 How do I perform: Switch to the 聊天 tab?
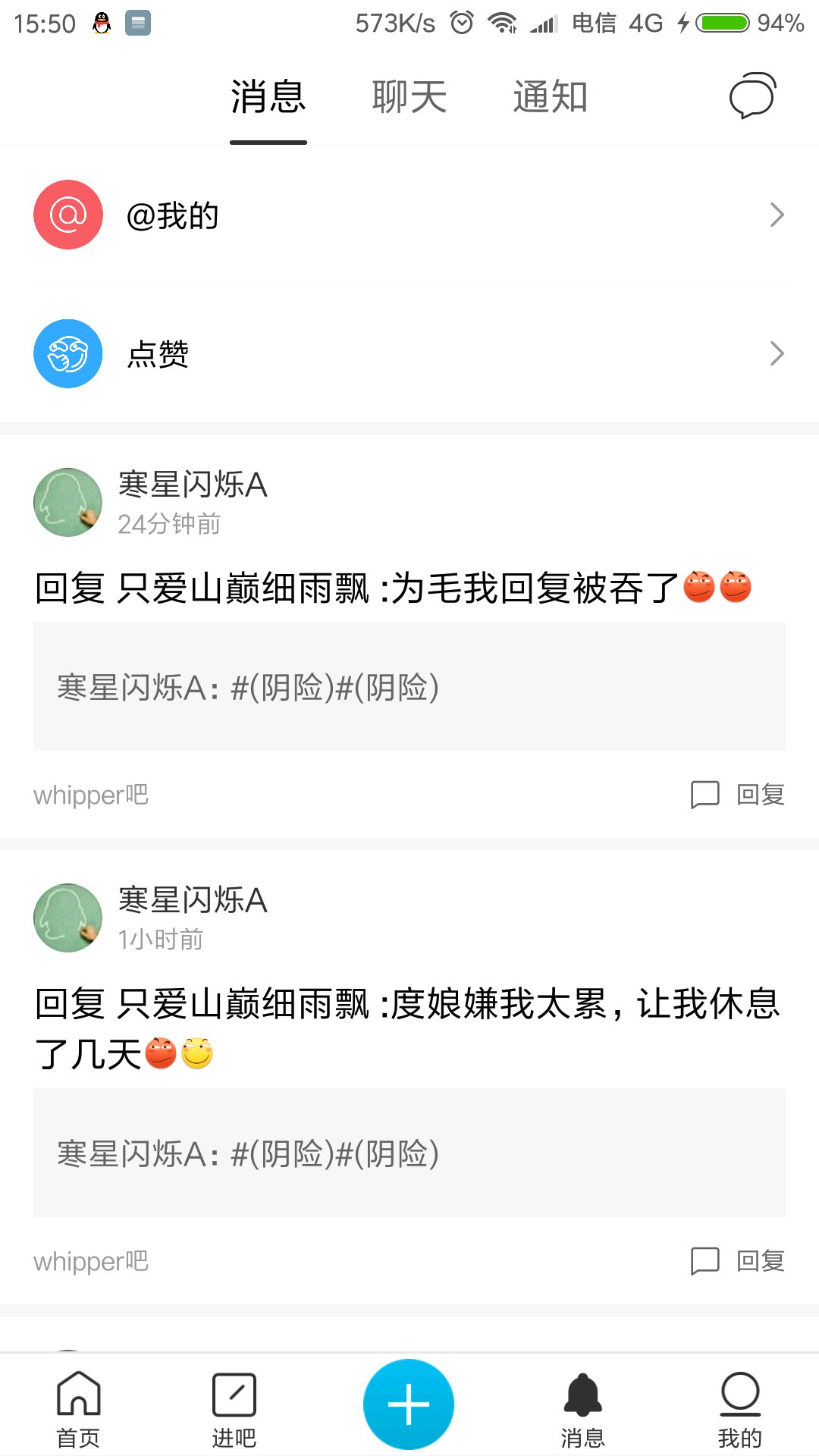[409, 97]
